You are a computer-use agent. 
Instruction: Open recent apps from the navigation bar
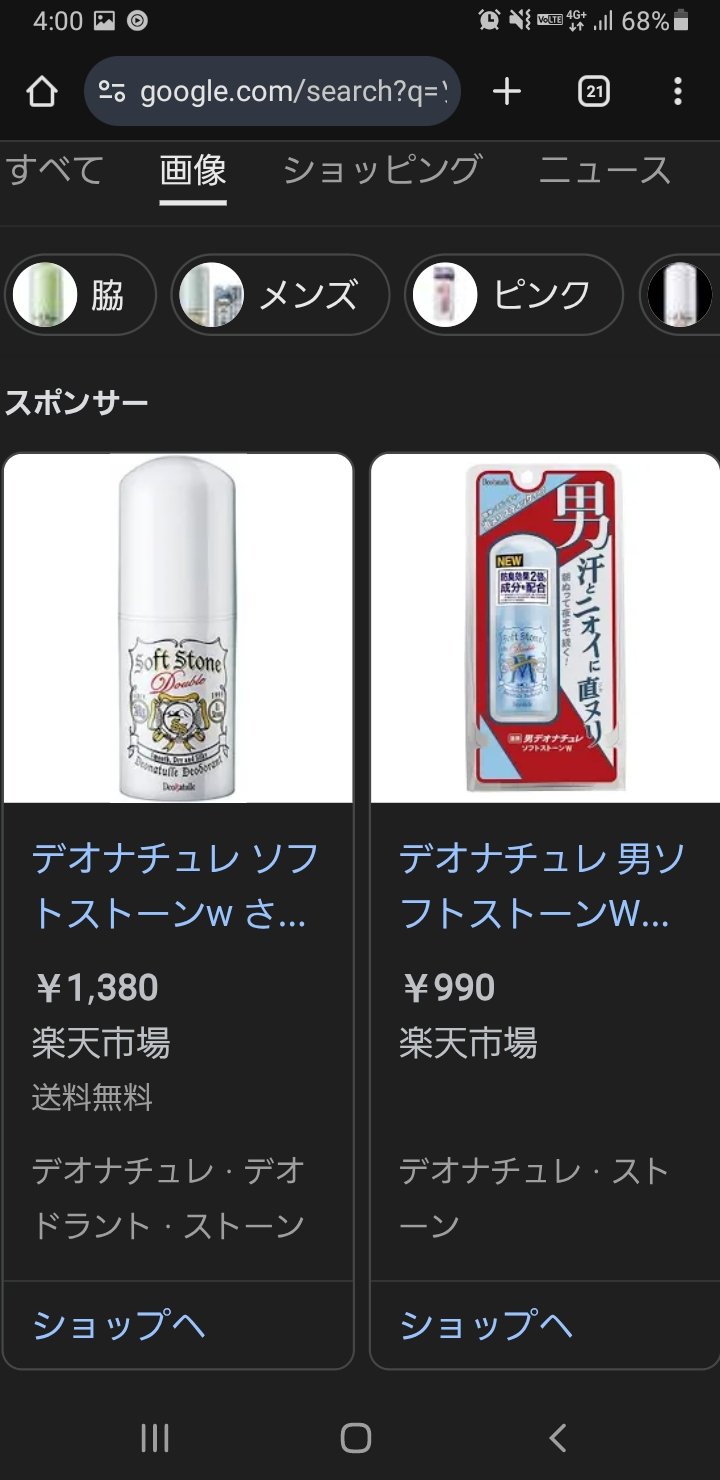tap(155, 1438)
